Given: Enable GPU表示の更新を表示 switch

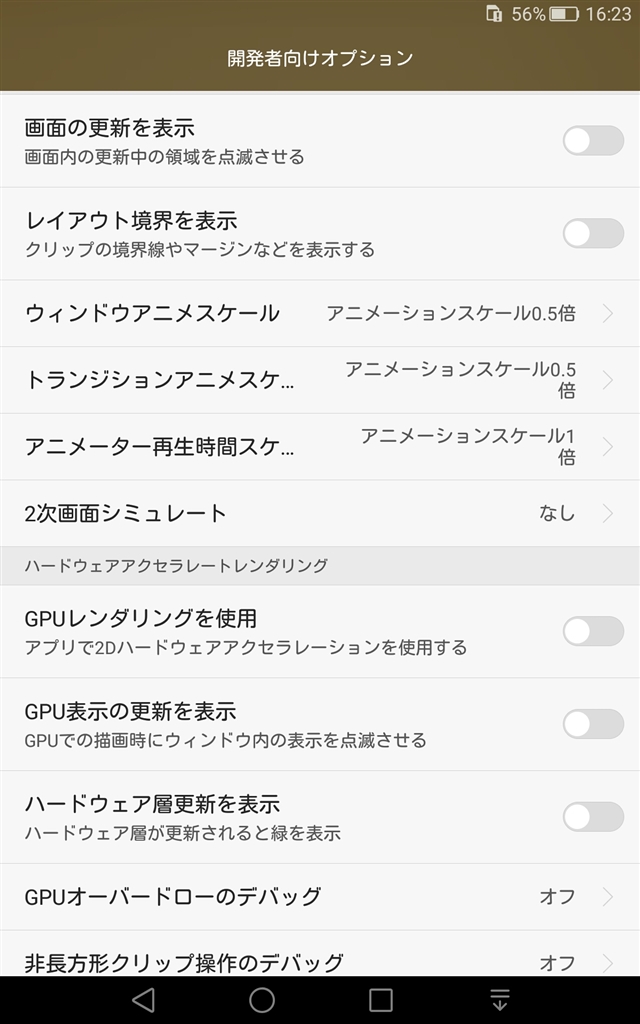Looking at the screenshot, I should click(593, 724).
